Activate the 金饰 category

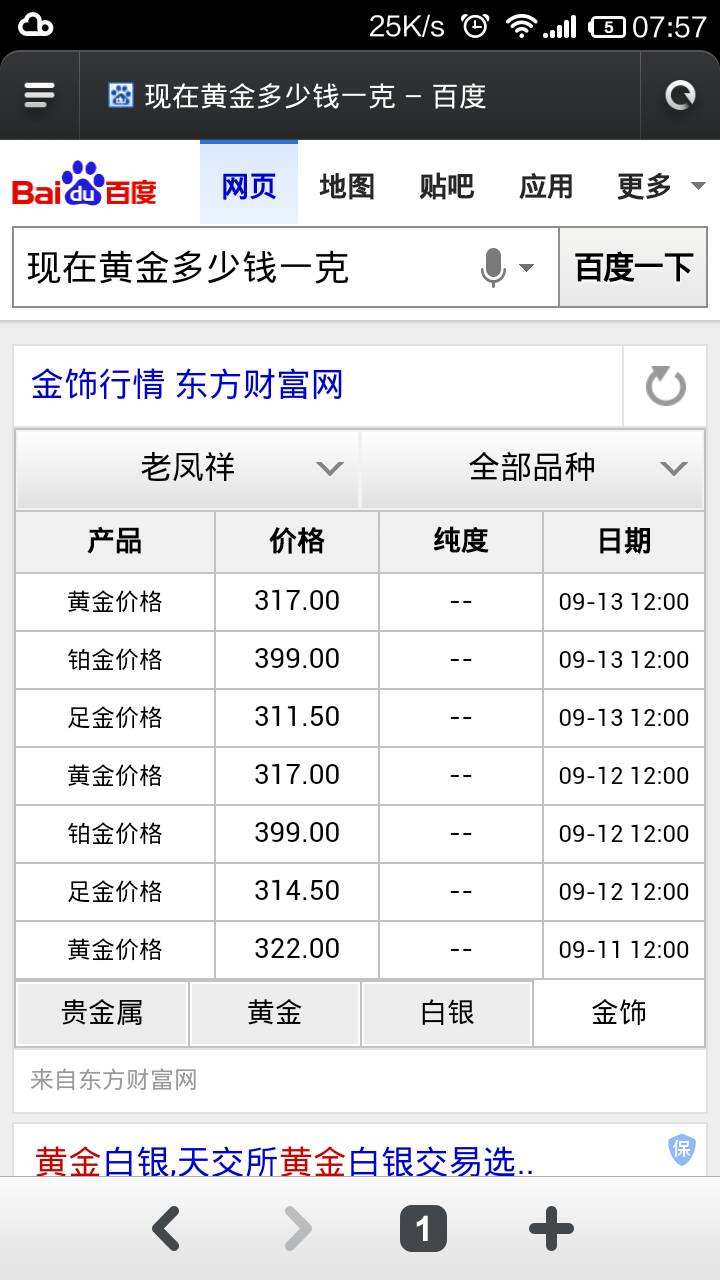617,1013
